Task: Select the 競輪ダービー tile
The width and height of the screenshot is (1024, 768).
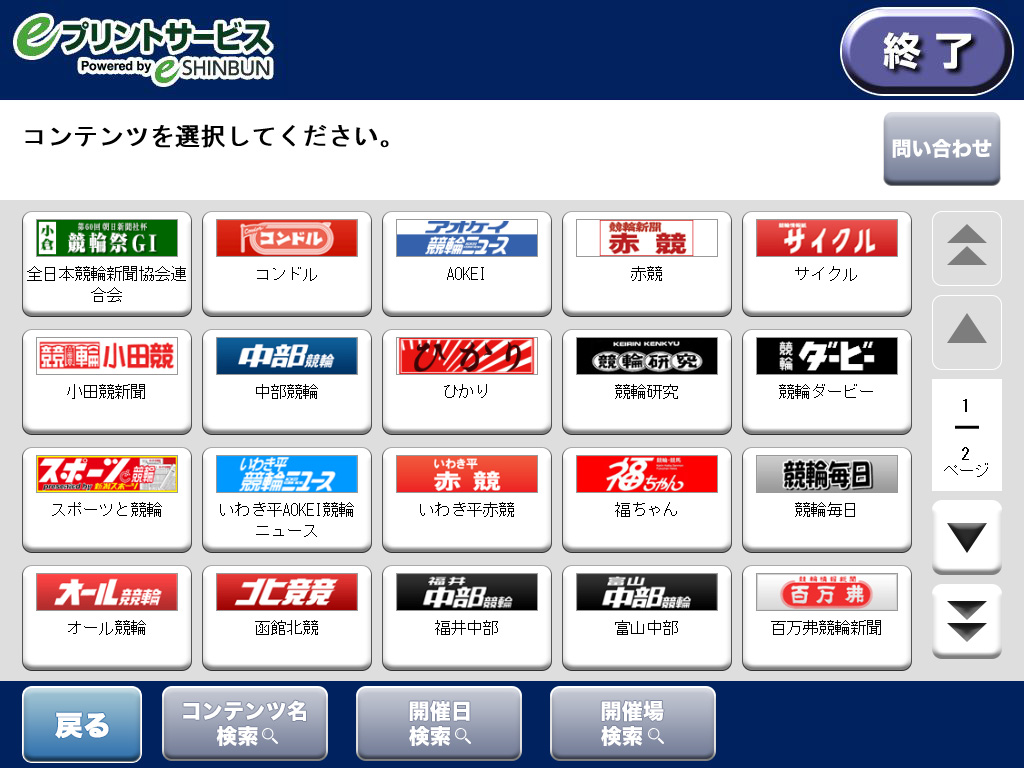Action: (x=827, y=381)
